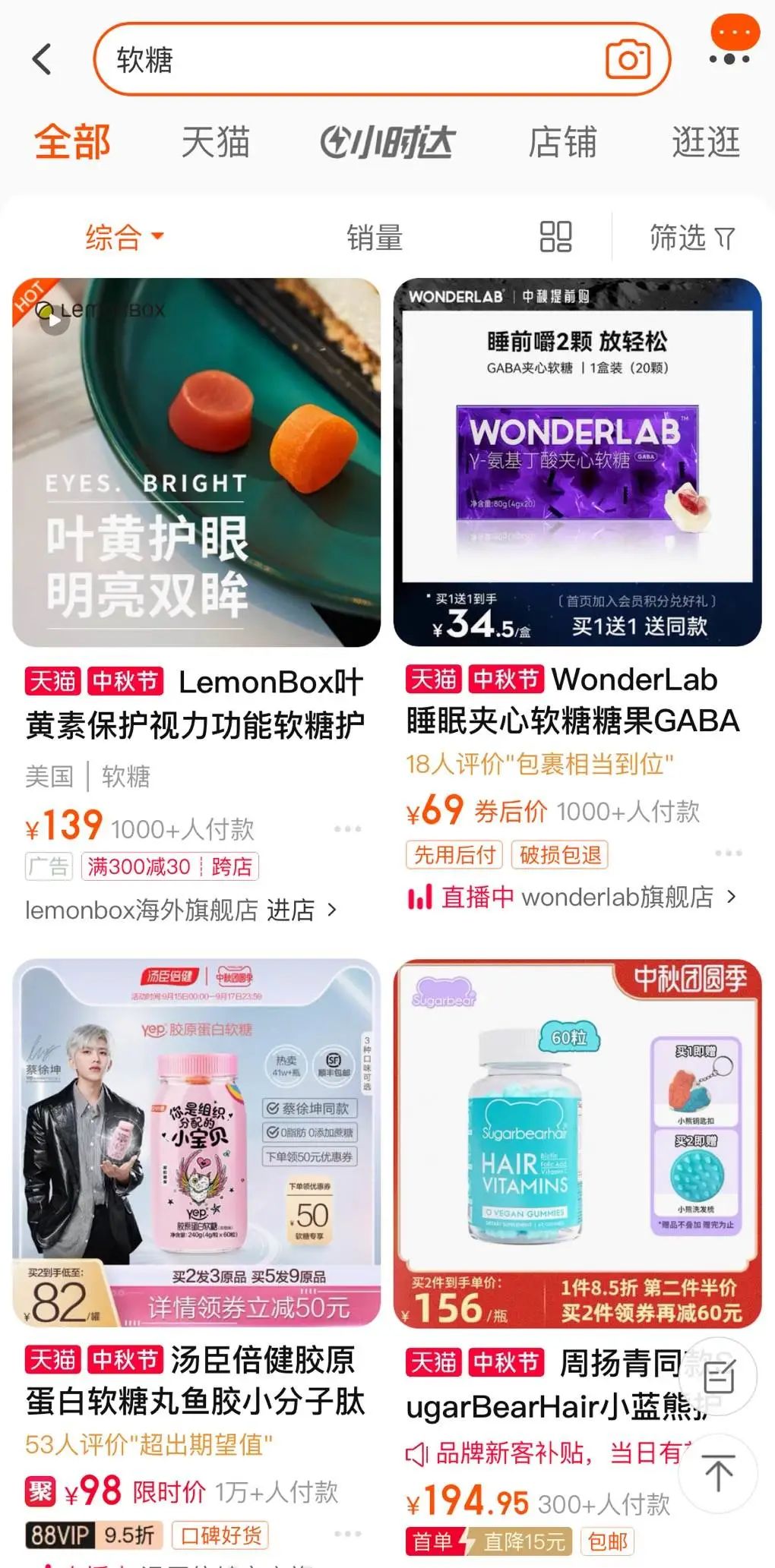Screen dimensions: 775x1568
Task: Switch to the 天猫 tab
Action: click(216, 142)
